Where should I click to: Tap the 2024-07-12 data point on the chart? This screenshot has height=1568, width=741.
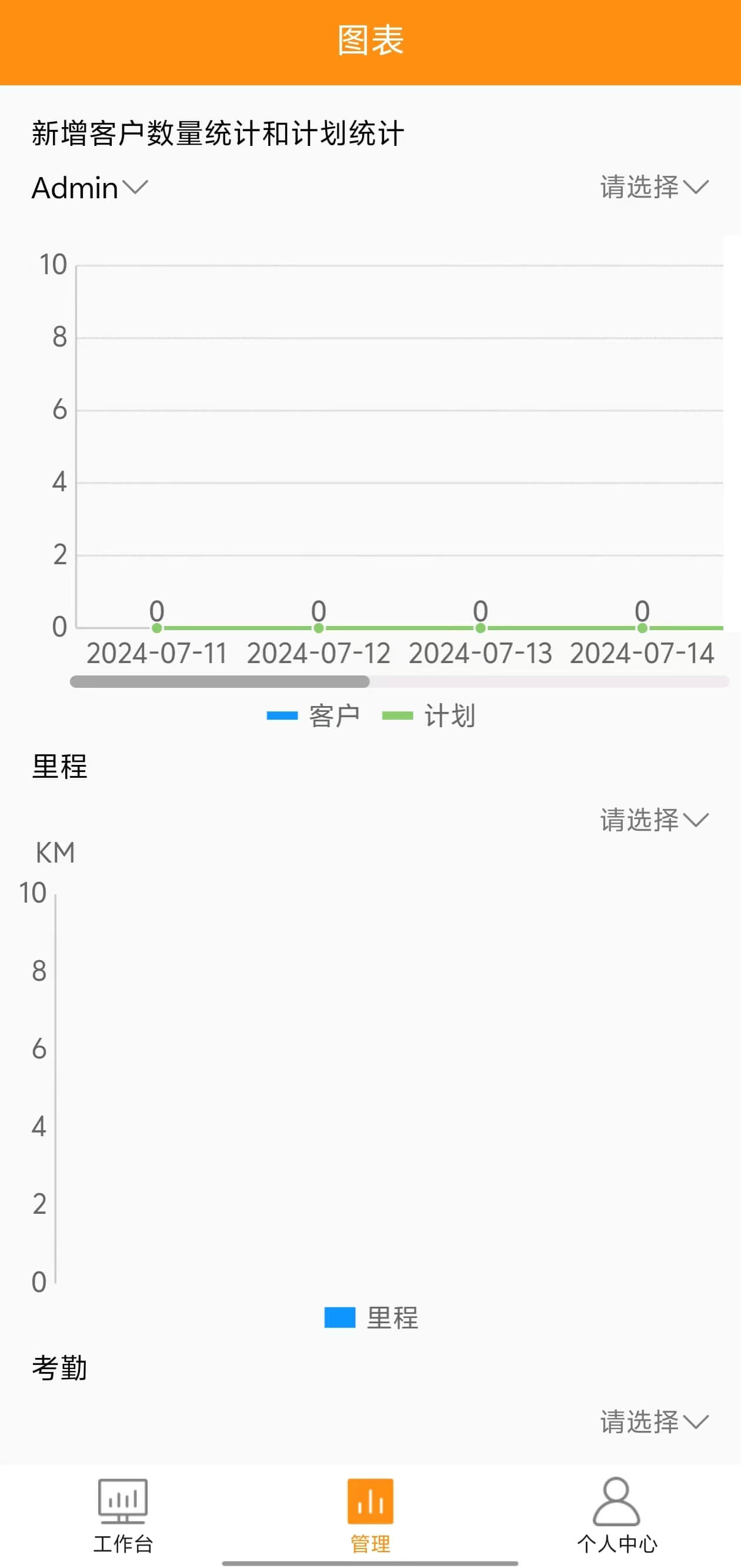tap(318, 628)
